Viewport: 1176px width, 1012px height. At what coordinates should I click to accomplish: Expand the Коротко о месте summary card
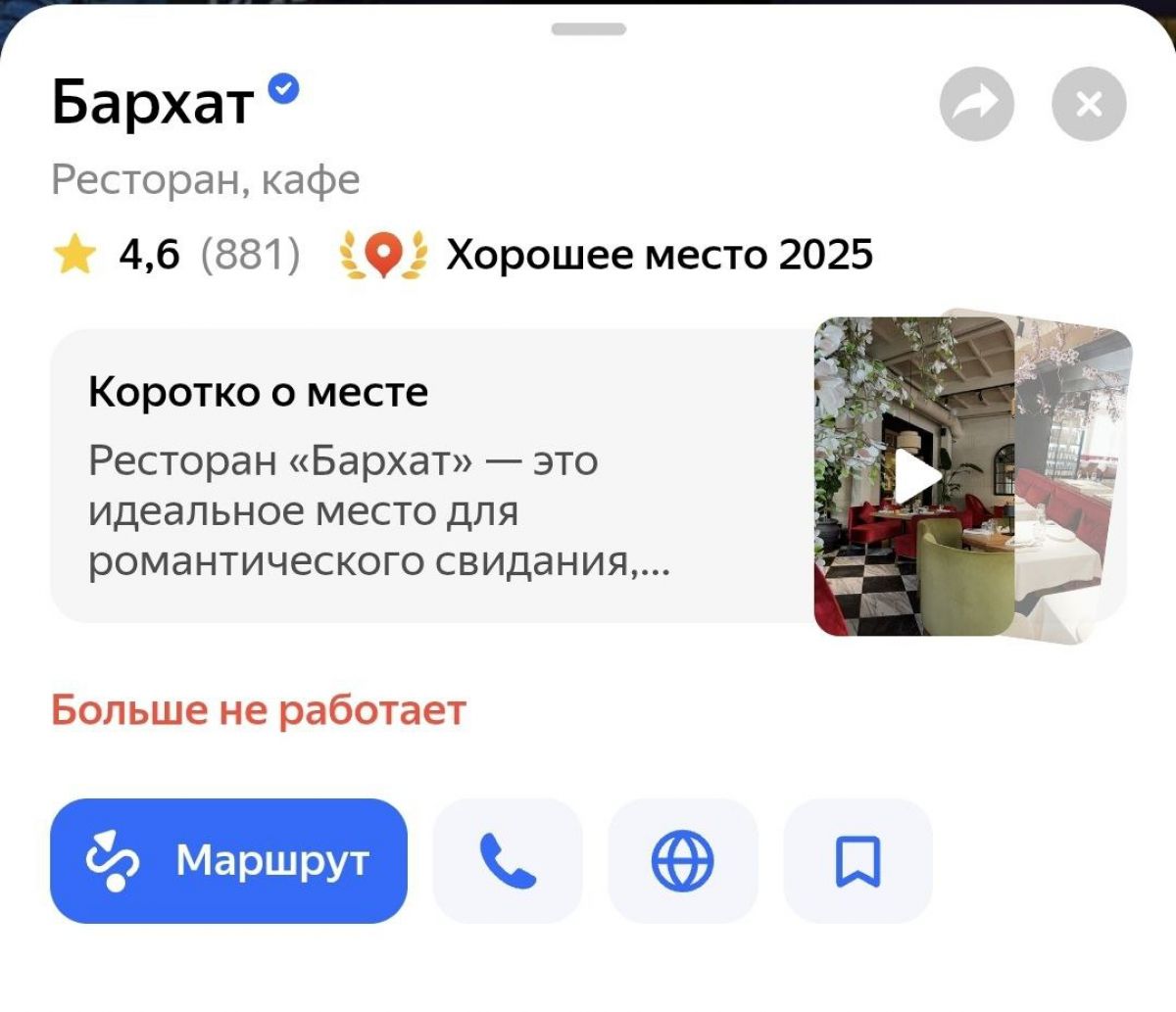tap(392, 476)
